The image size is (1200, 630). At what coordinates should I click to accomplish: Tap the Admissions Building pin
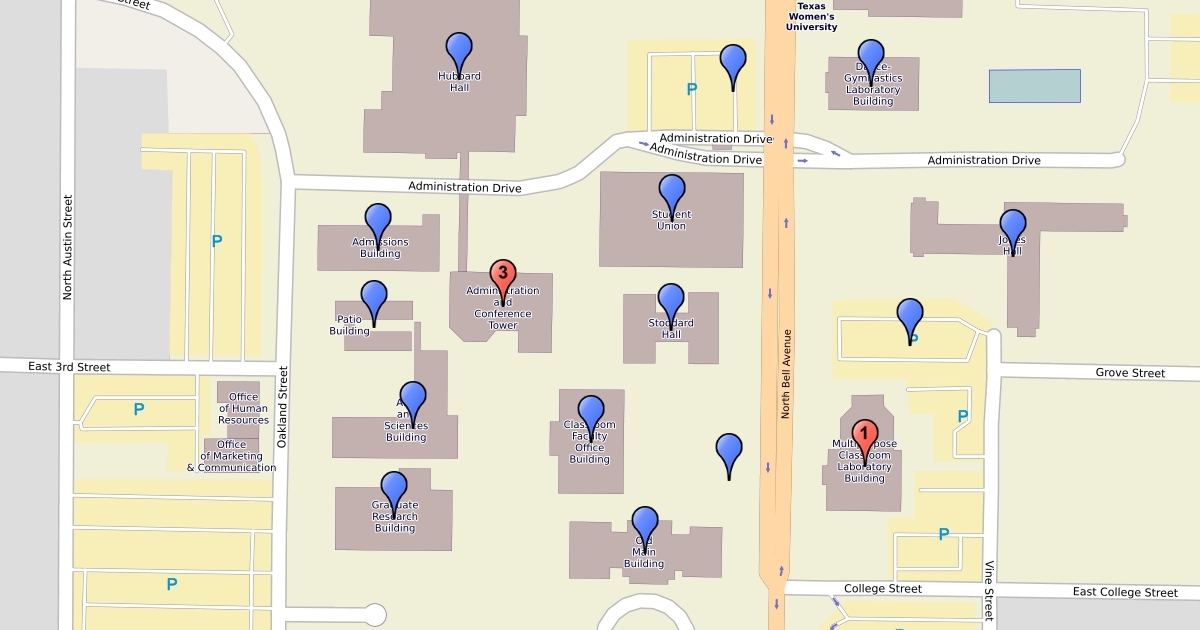[377, 220]
